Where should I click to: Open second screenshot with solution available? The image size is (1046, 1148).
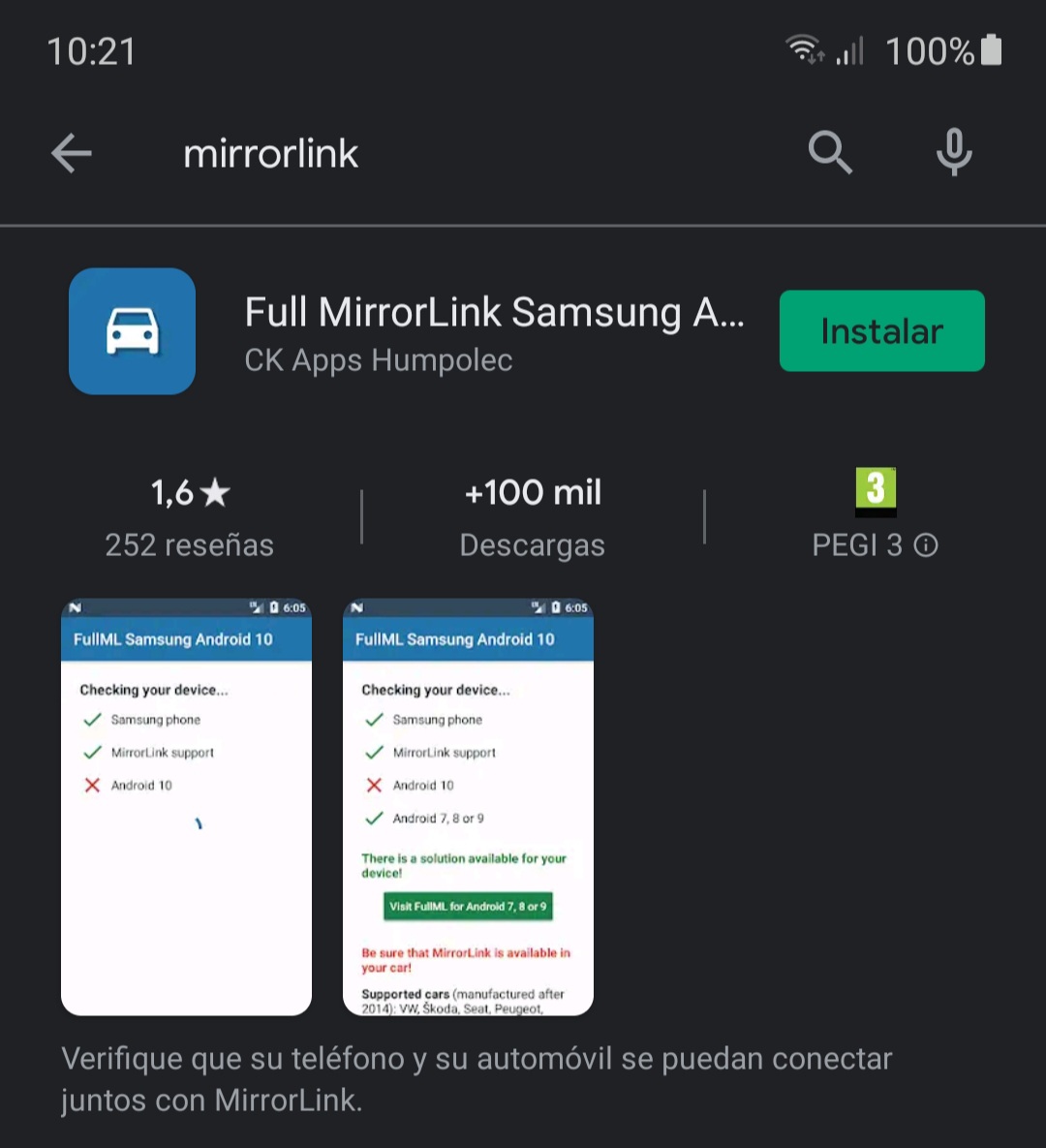point(468,807)
